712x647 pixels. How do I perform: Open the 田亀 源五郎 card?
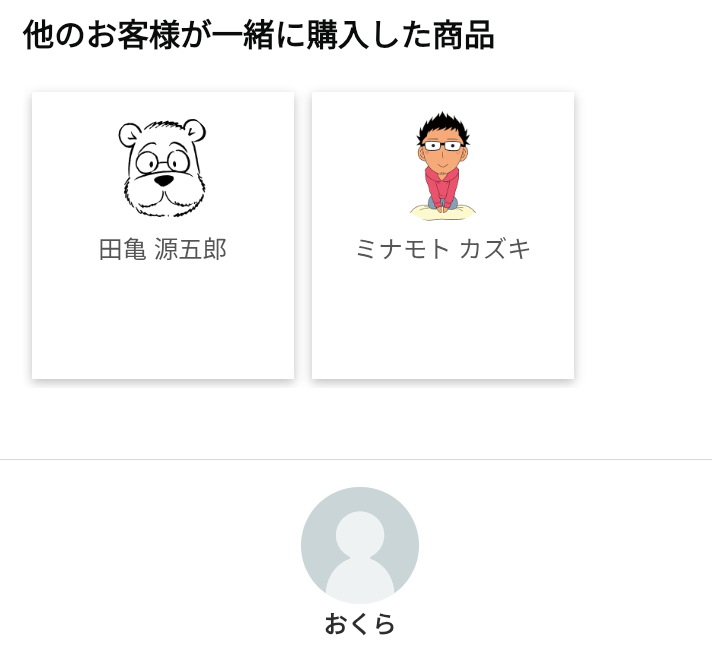pos(163,235)
